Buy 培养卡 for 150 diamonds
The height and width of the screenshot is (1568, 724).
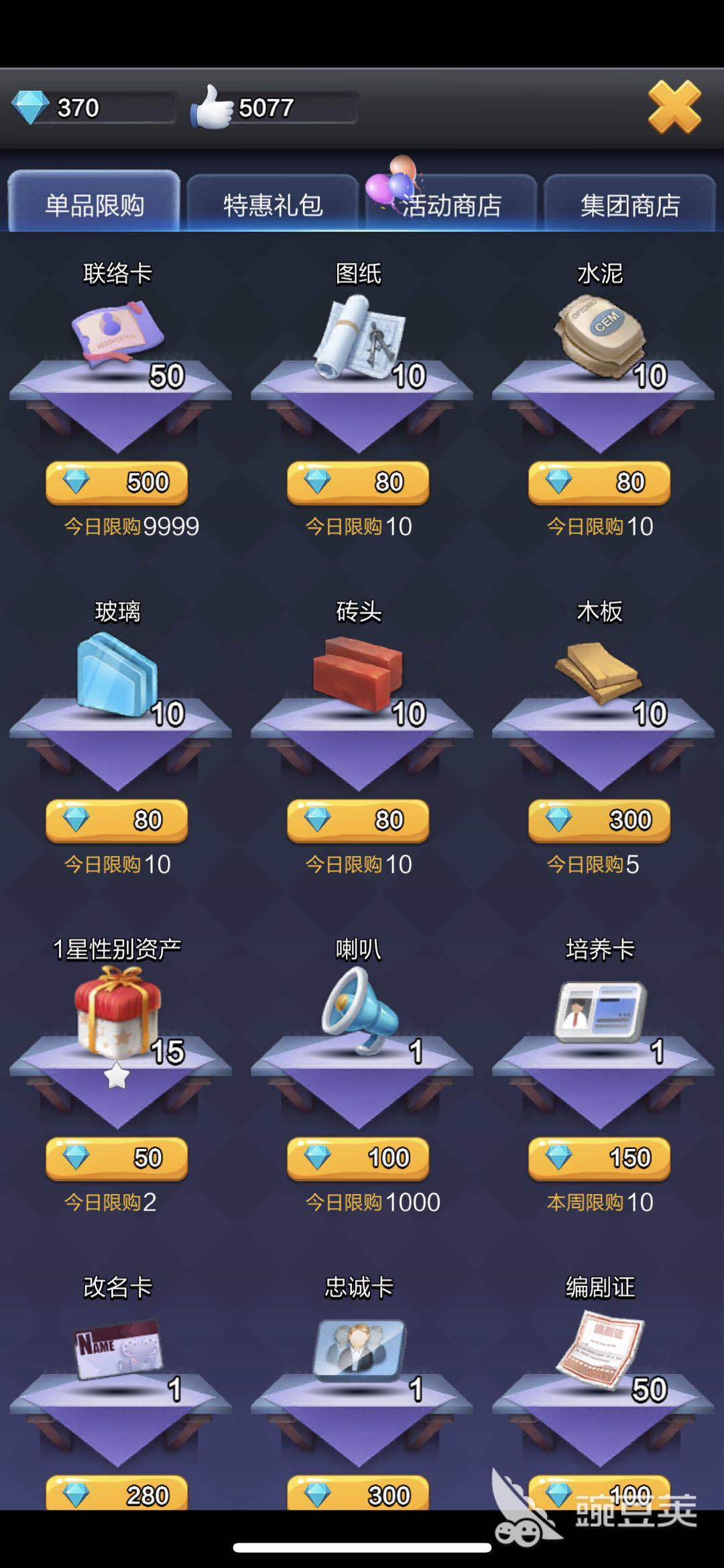coord(599,1158)
